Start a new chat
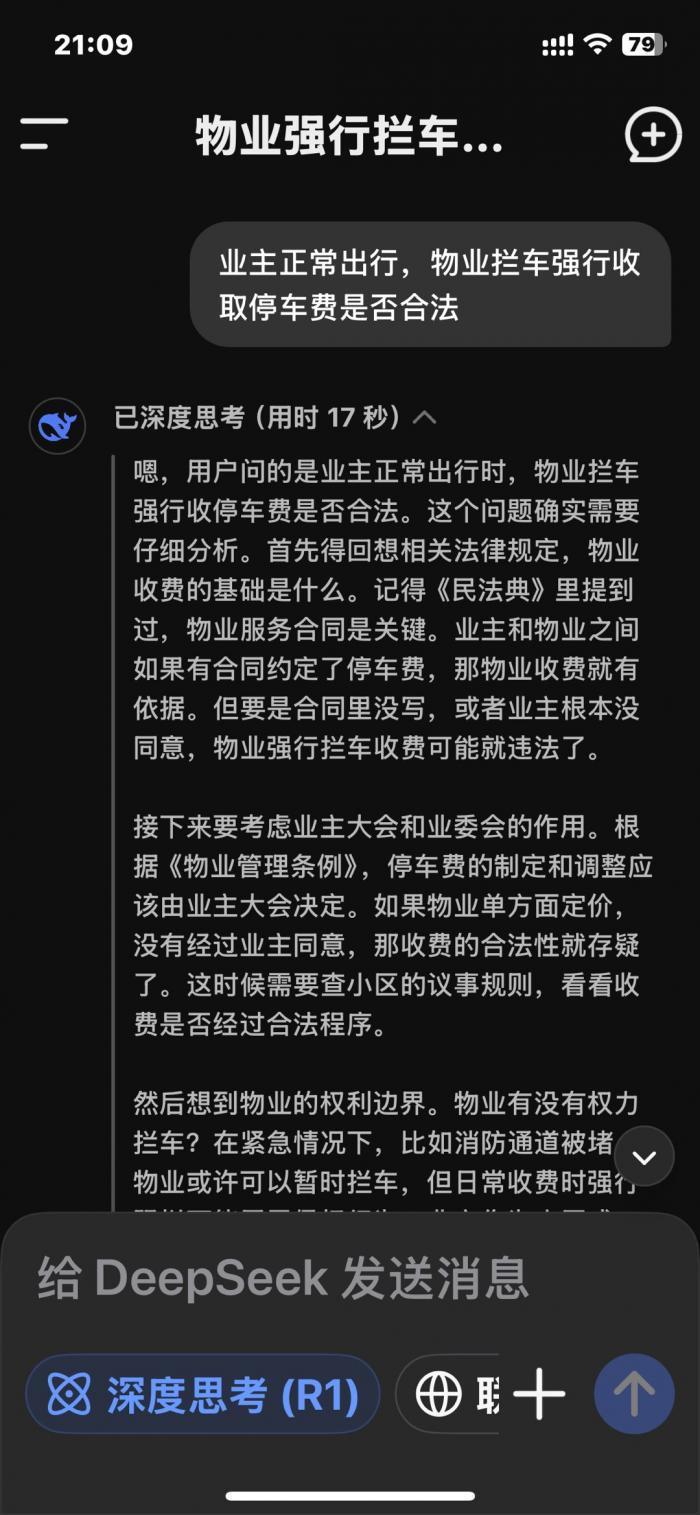This screenshot has width=700, height=1515. [x=652, y=134]
